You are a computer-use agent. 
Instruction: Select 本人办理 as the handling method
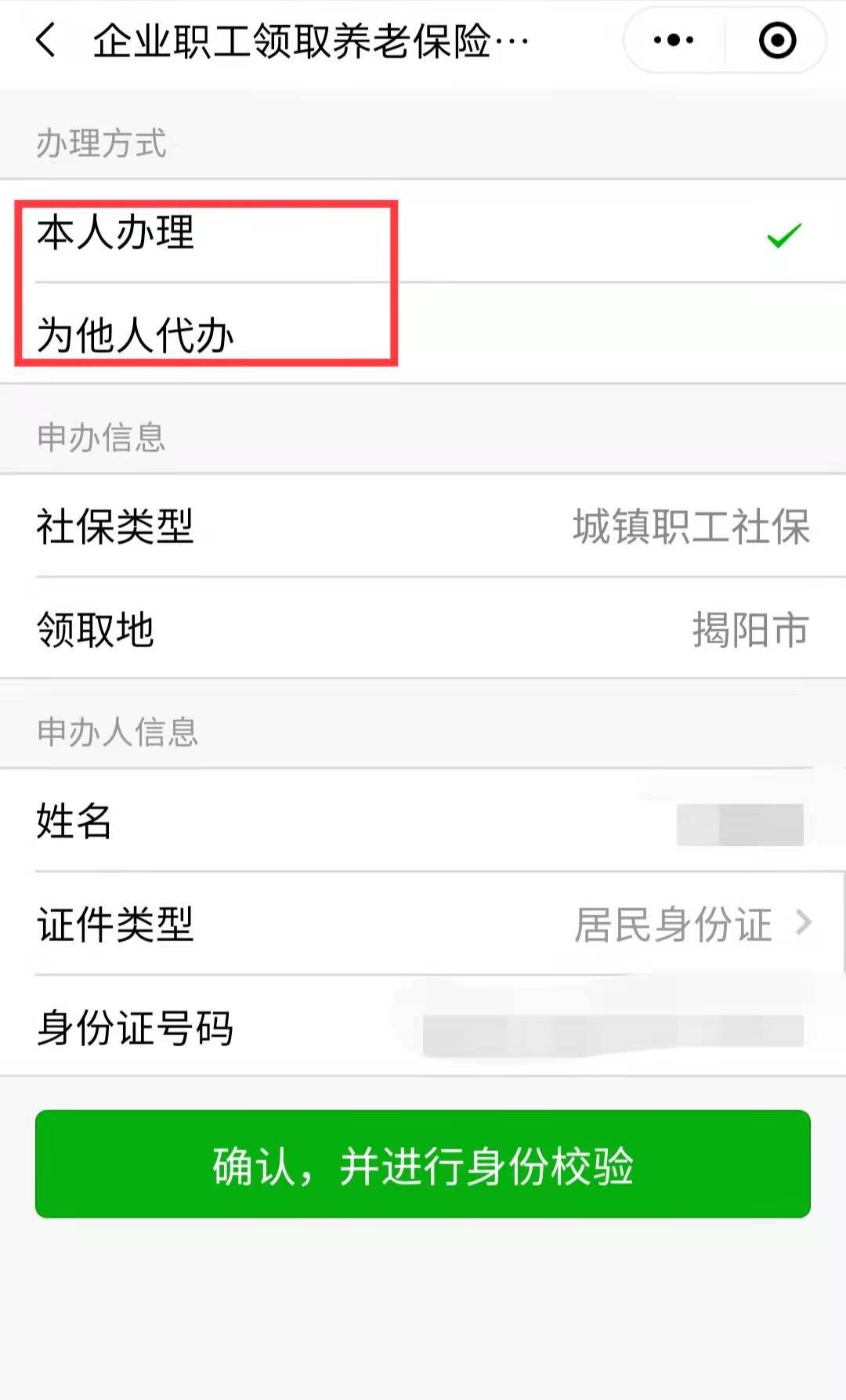coord(423,233)
